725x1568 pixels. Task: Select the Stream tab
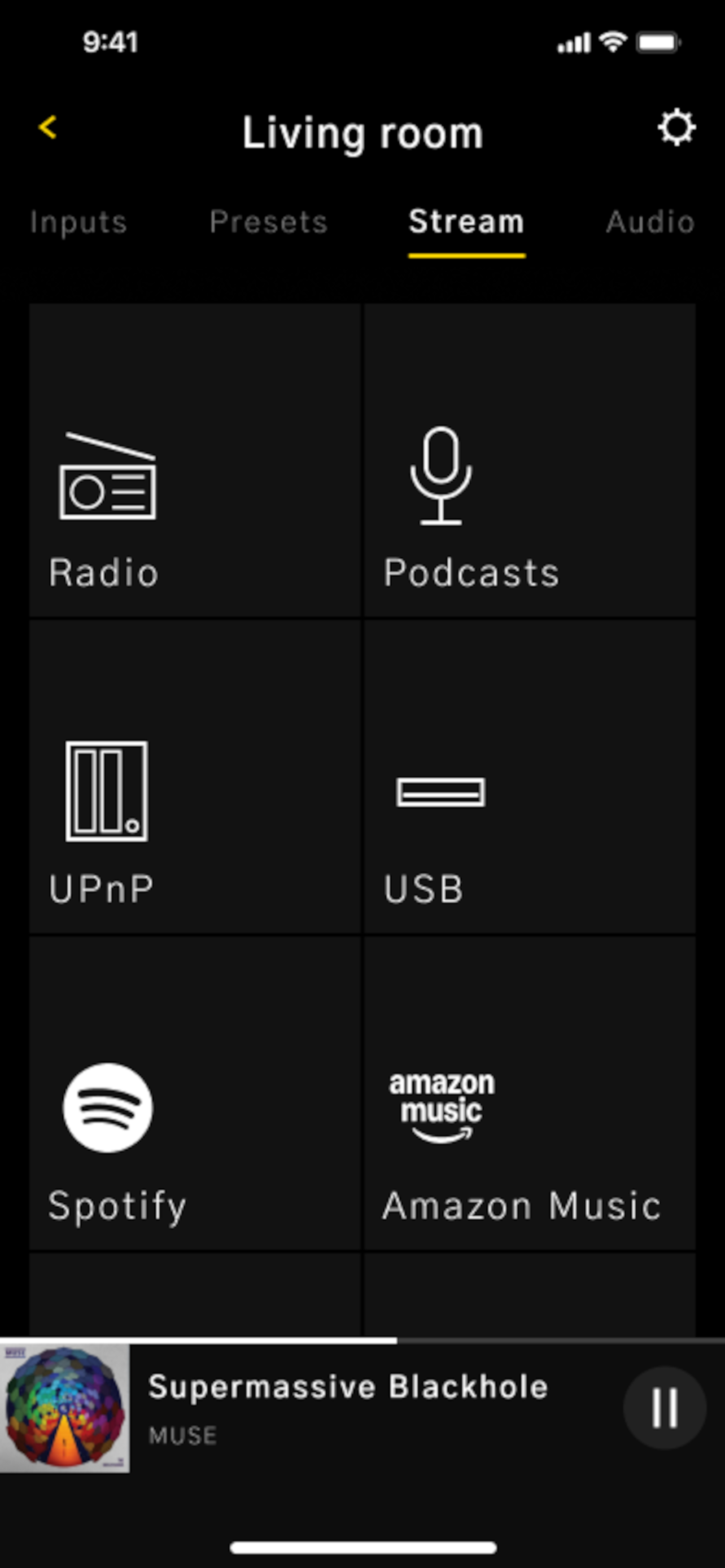[x=466, y=222]
